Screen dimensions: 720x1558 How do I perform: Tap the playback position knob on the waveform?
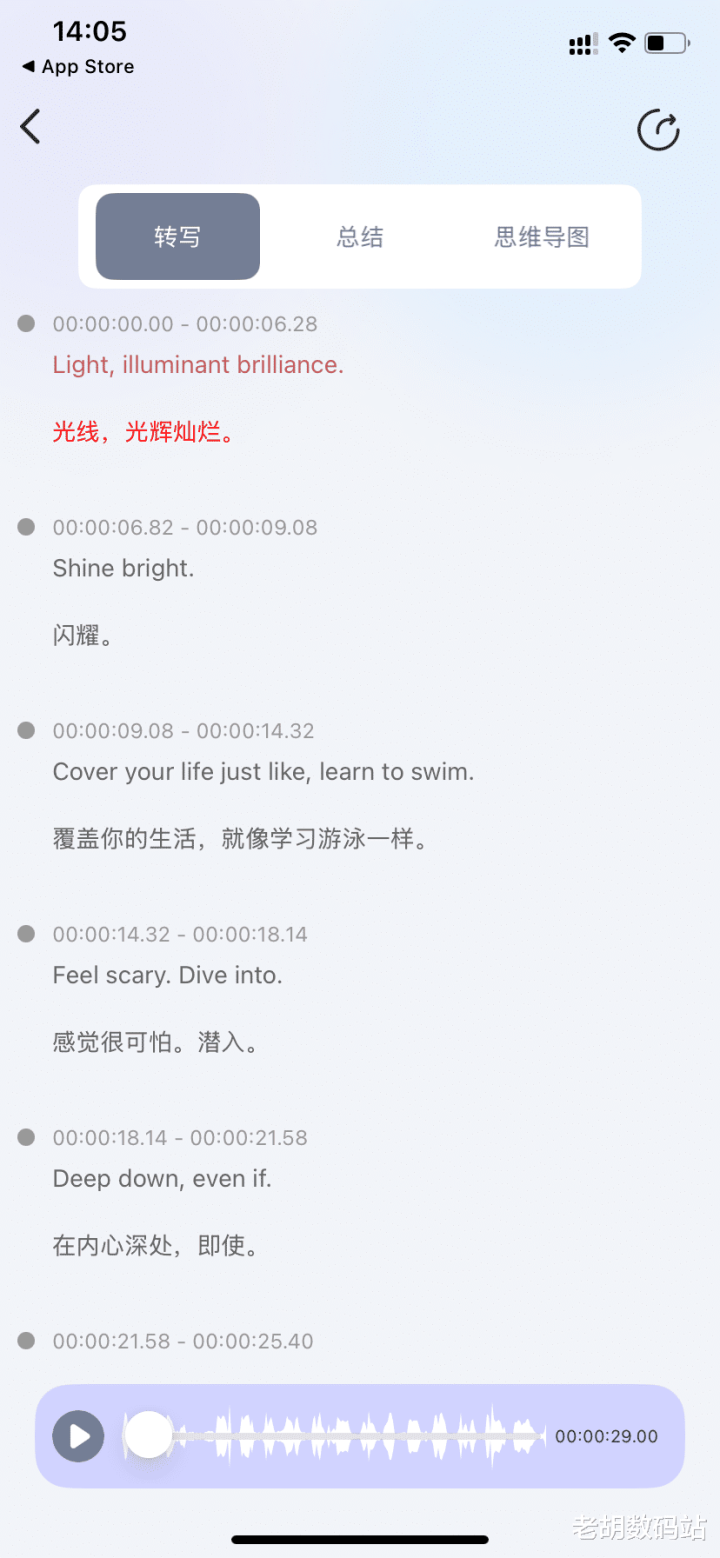point(149,1435)
